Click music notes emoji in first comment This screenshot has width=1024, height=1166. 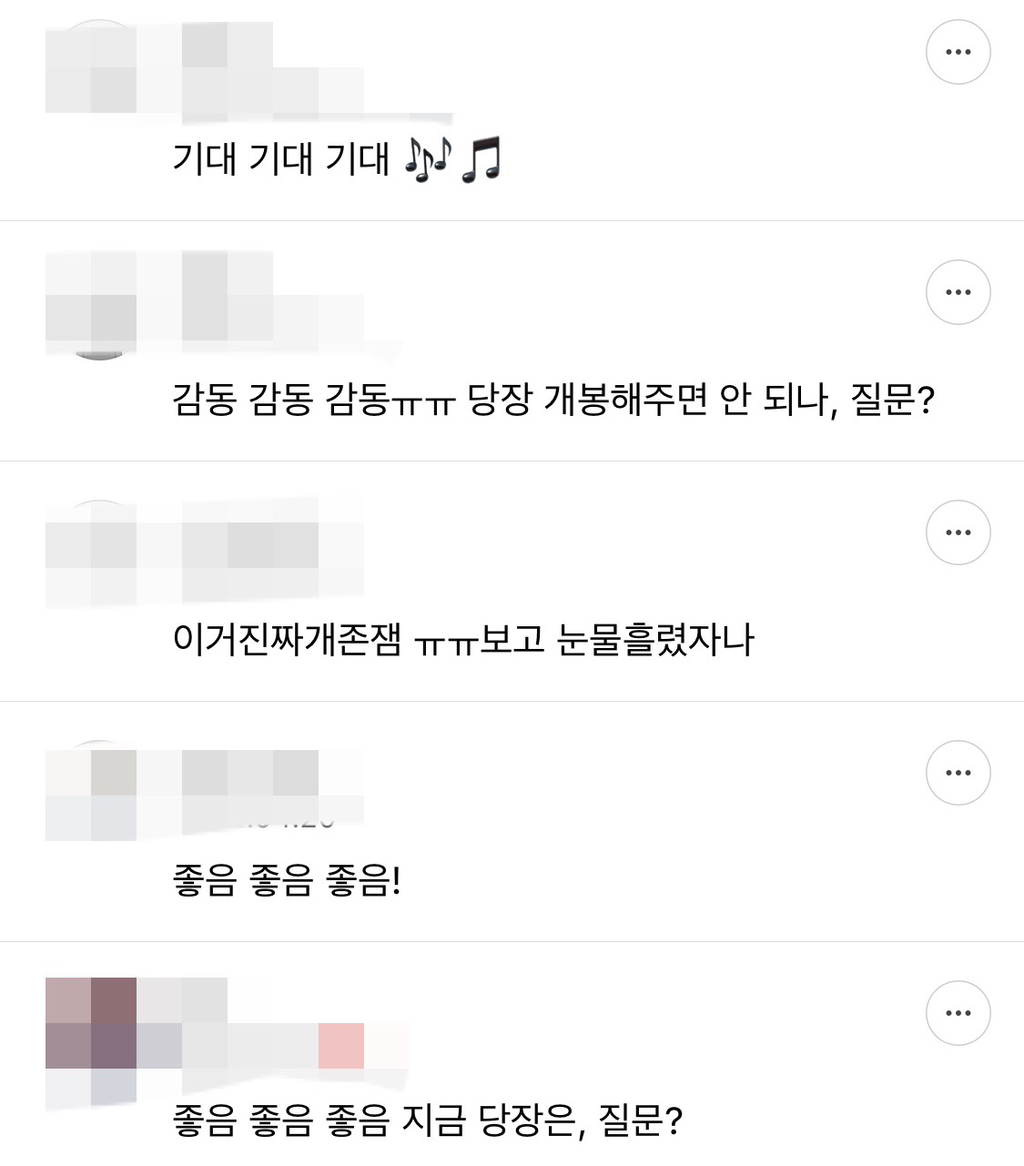pos(450,162)
